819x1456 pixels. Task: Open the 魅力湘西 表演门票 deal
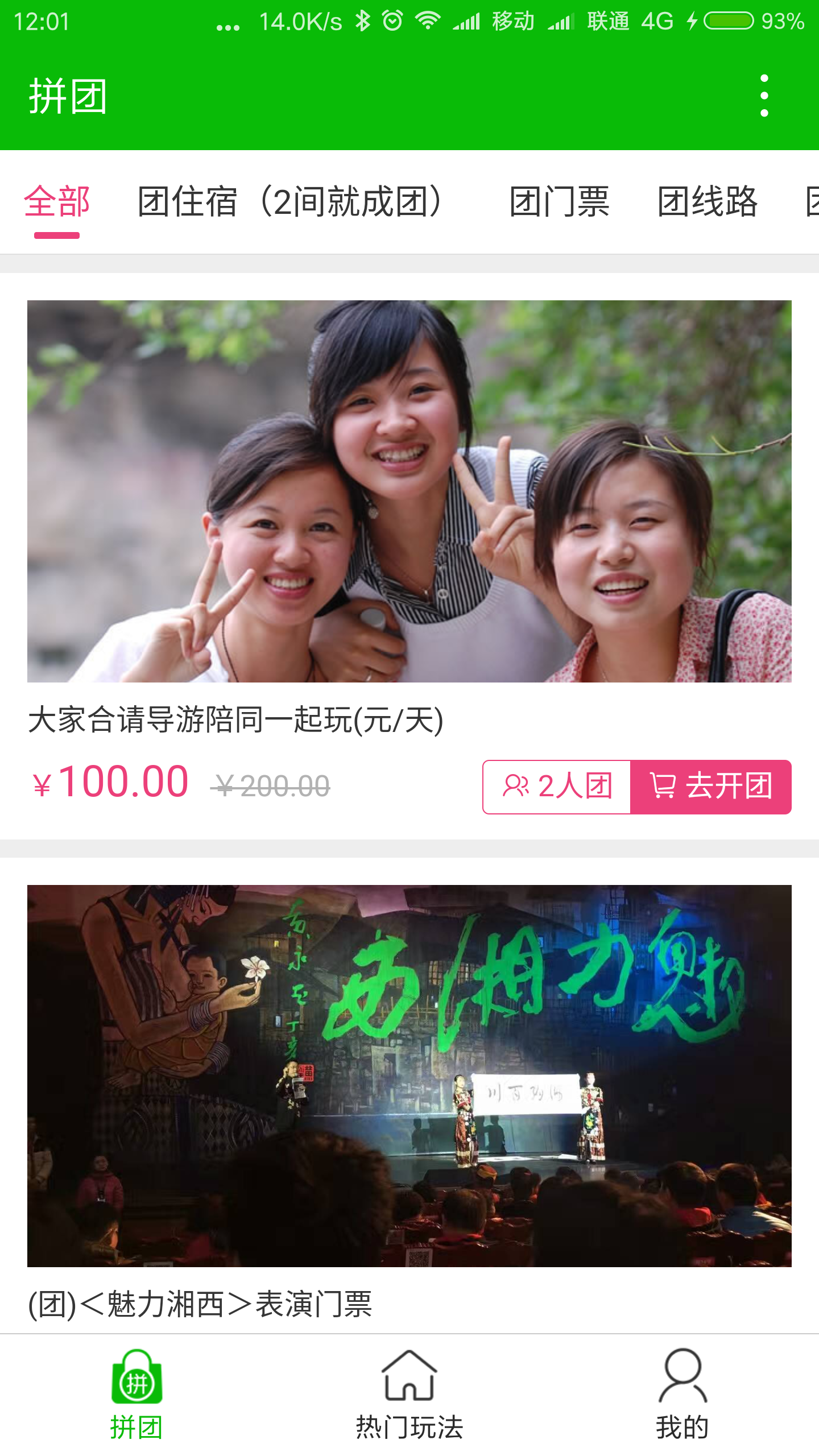click(x=409, y=1075)
